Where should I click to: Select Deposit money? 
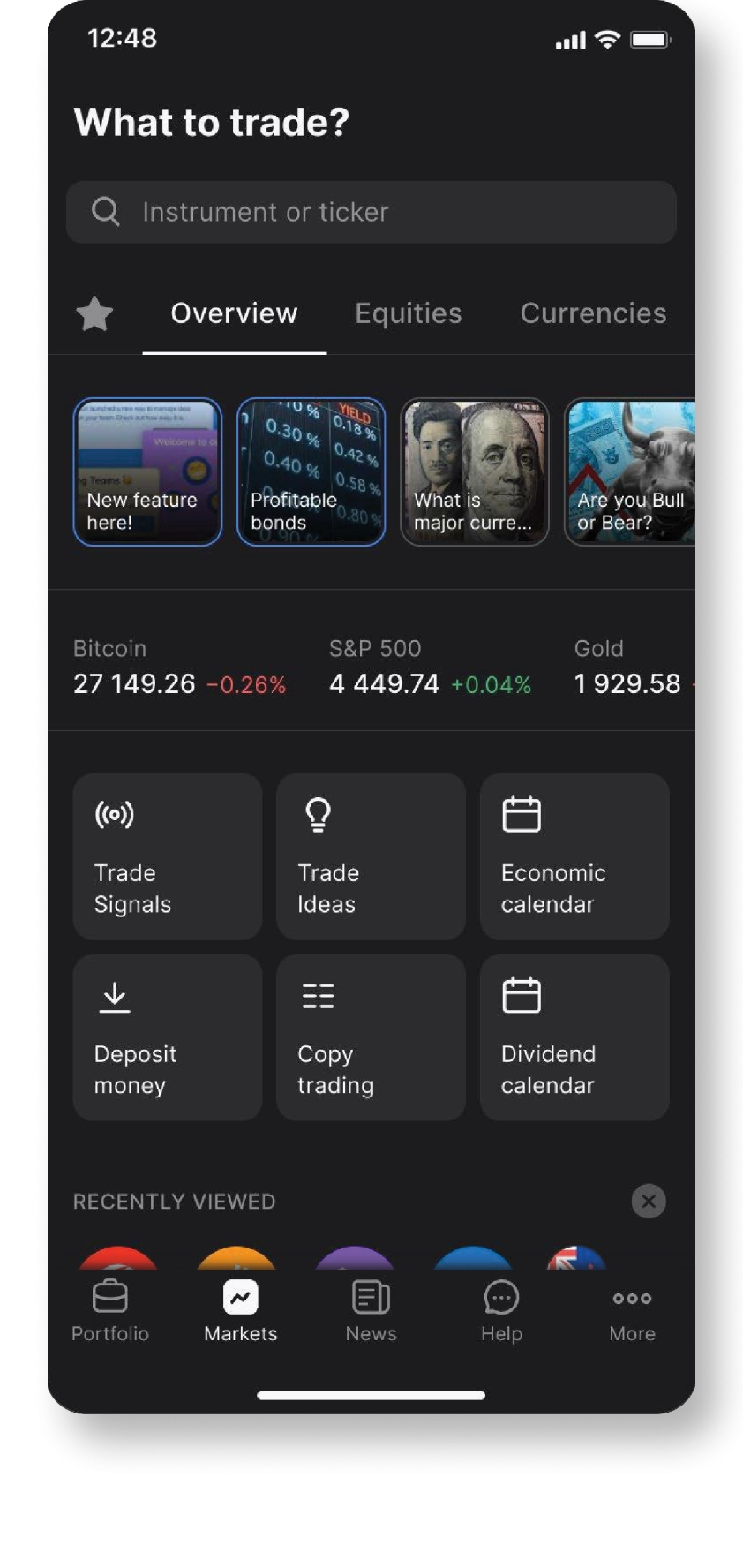[168, 1037]
